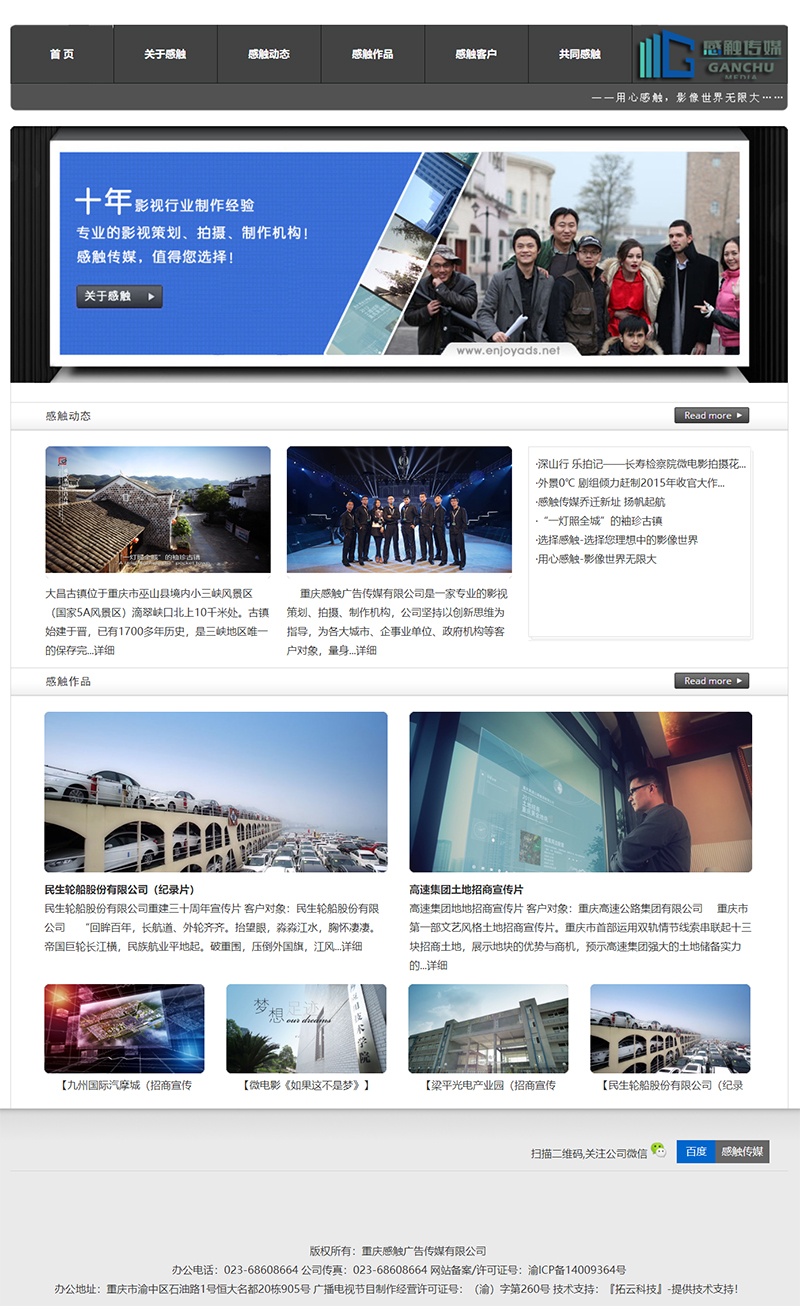The width and height of the screenshot is (800, 1306).
Task: Open 感触作品 from the navigation bar
Action: coord(372,54)
